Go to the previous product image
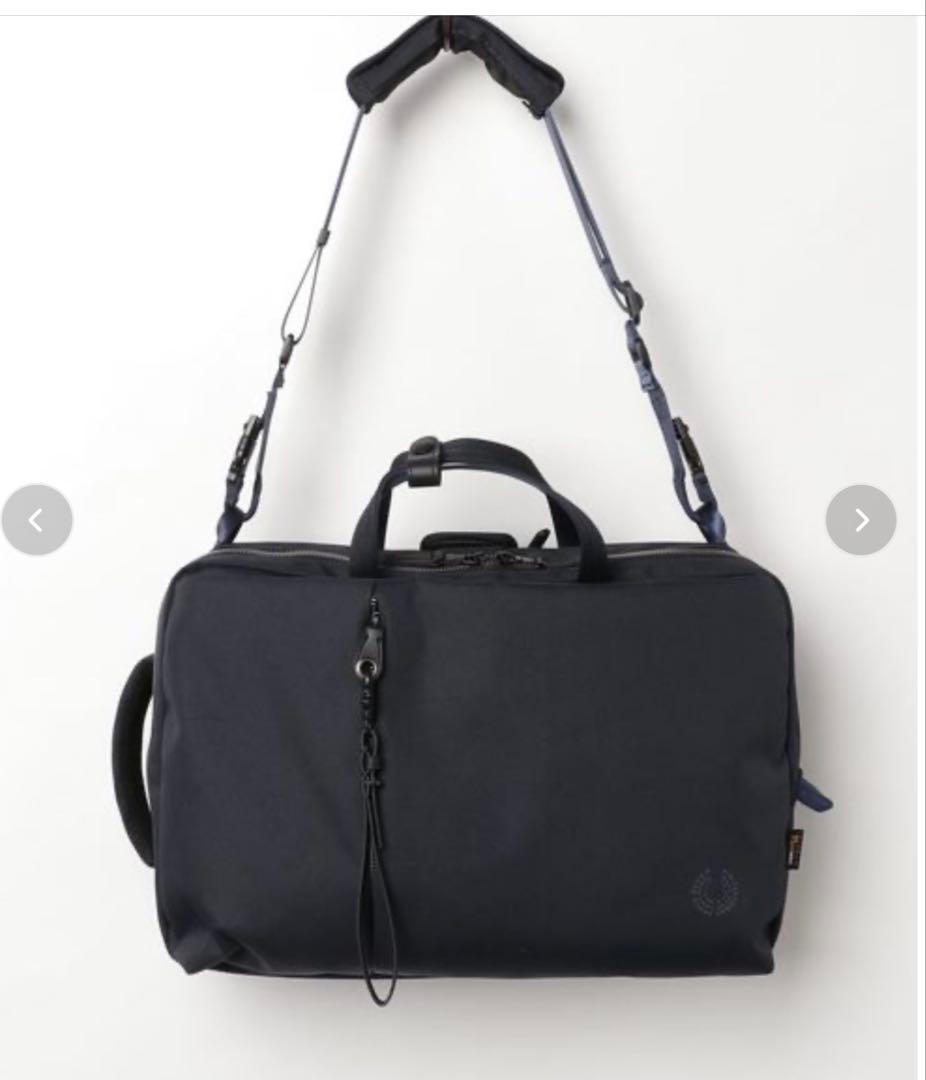This screenshot has height=1080, width=926. pos(37,520)
